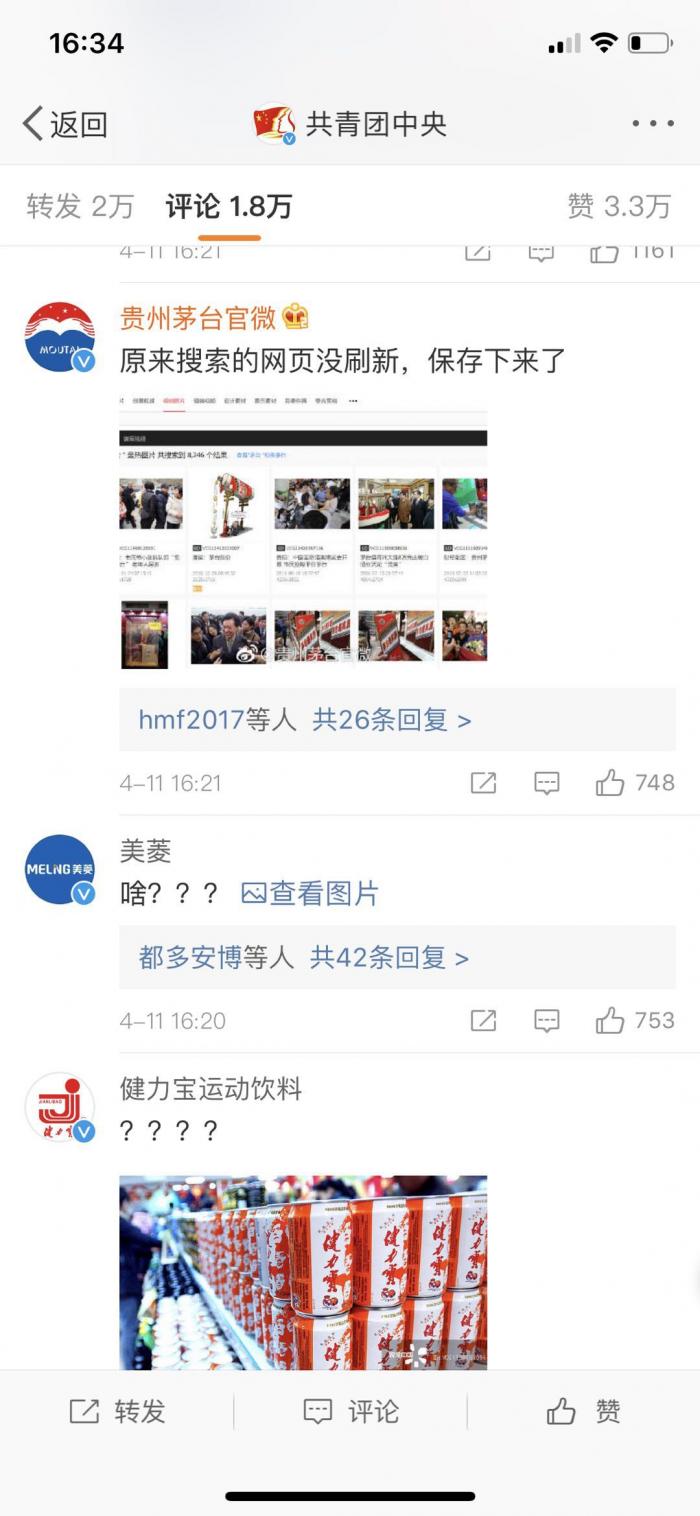Tap the bottom 转发 button
The height and width of the screenshot is (1516, 700).
tap(117, 1412)
